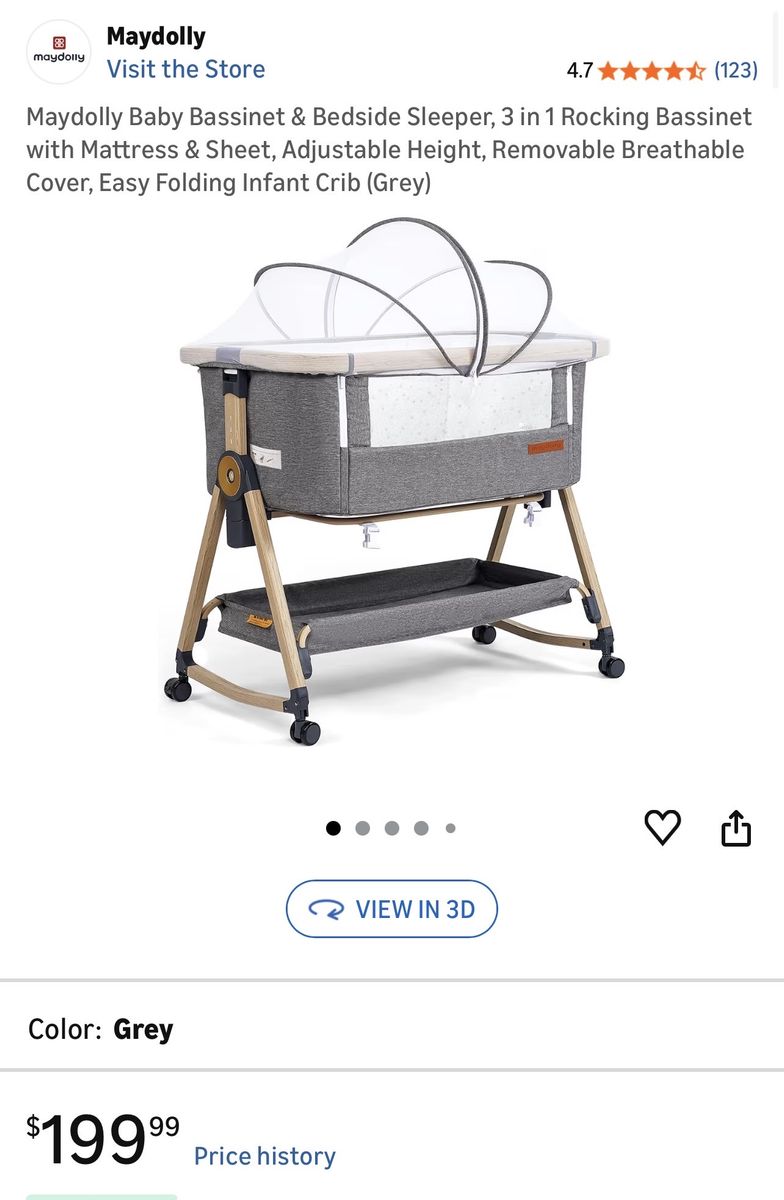
Task: Open the 123 customer ratings
Action: pyautogui.click(x=735, y=70)
